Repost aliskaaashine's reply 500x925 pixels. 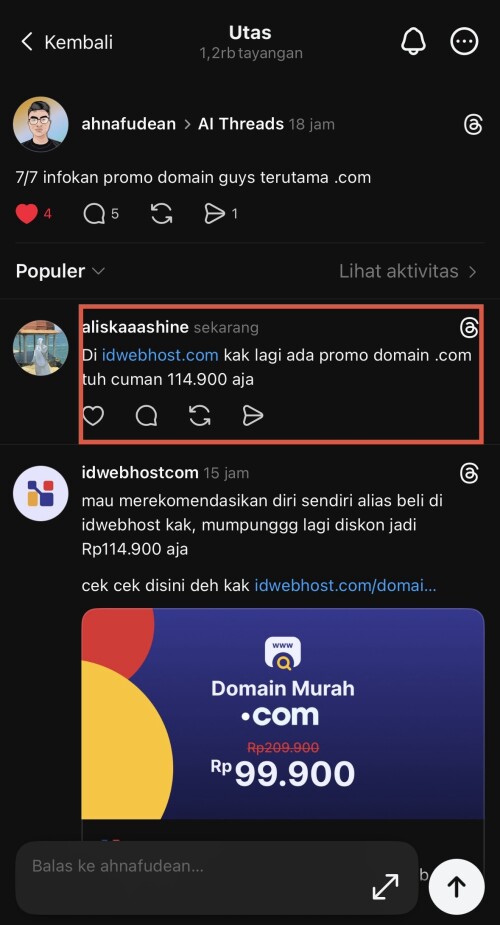coord(200,416)
